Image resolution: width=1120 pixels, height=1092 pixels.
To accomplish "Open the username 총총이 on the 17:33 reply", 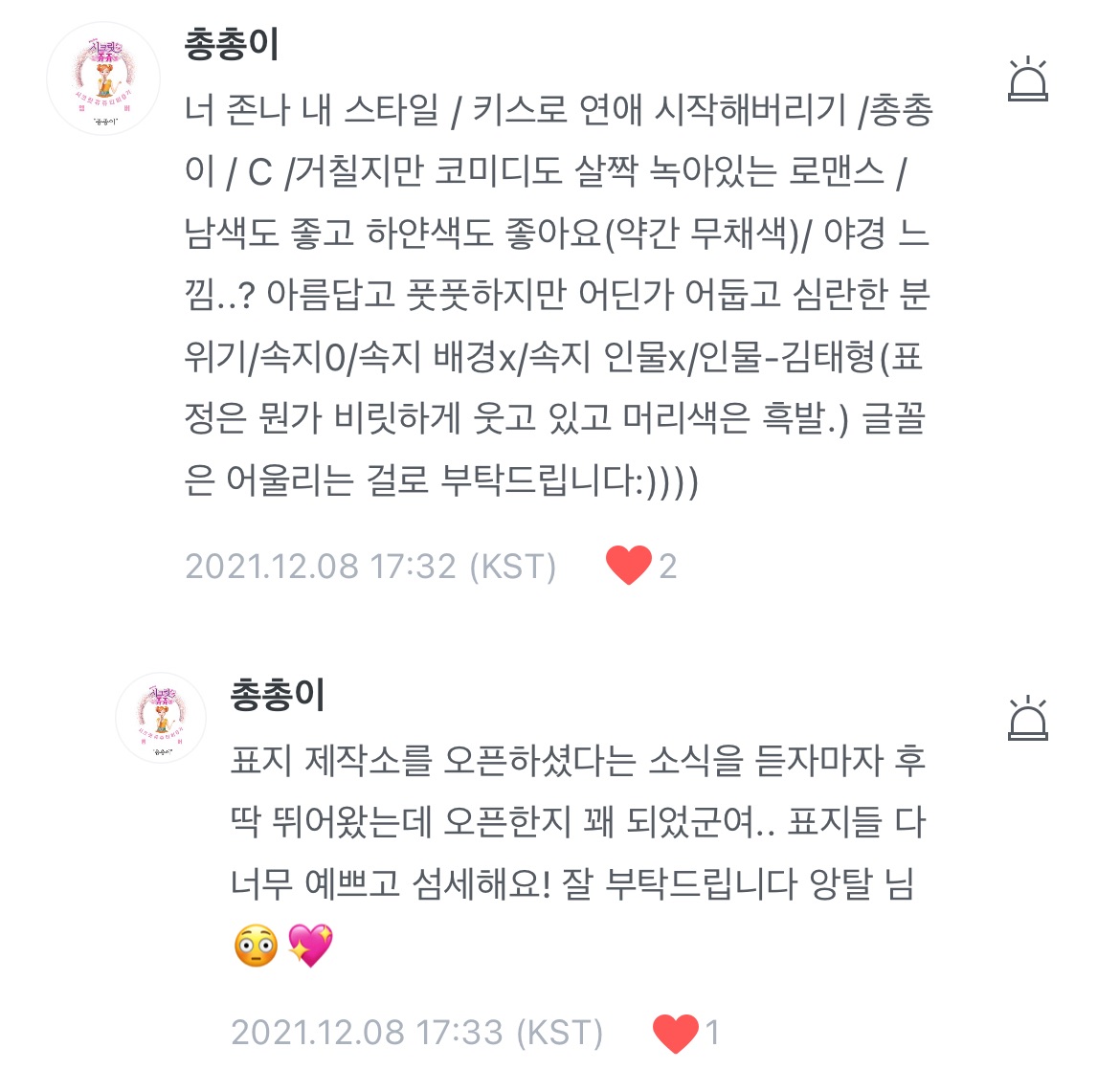I will click(278, 694).
